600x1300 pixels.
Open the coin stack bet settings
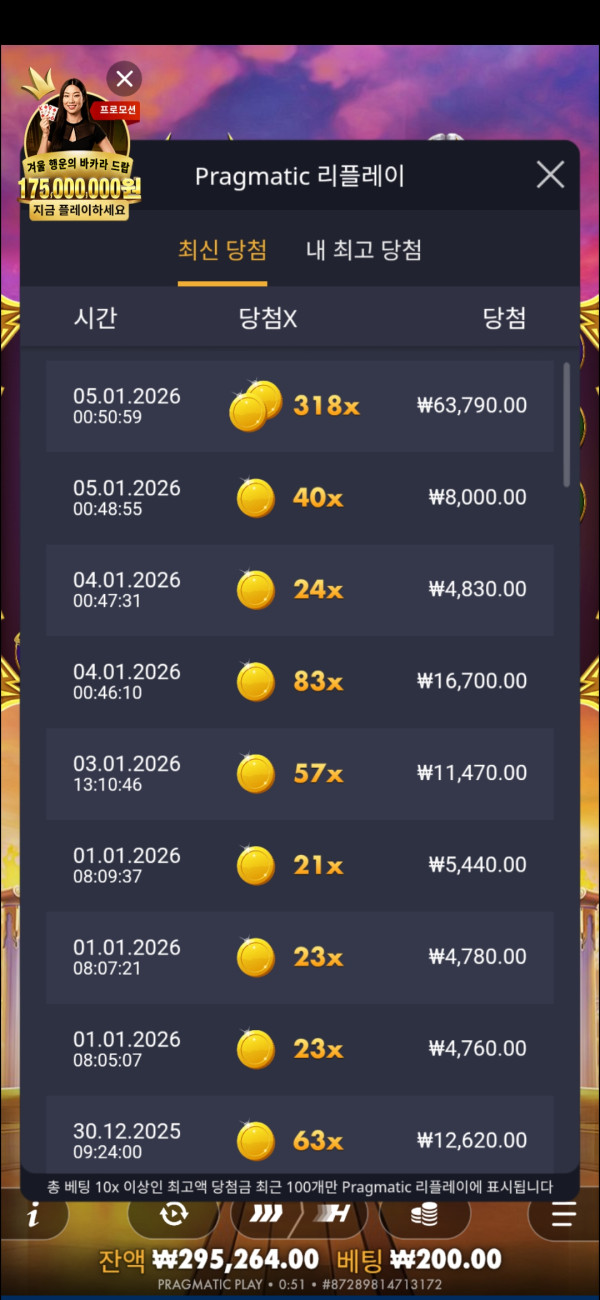424,1215
